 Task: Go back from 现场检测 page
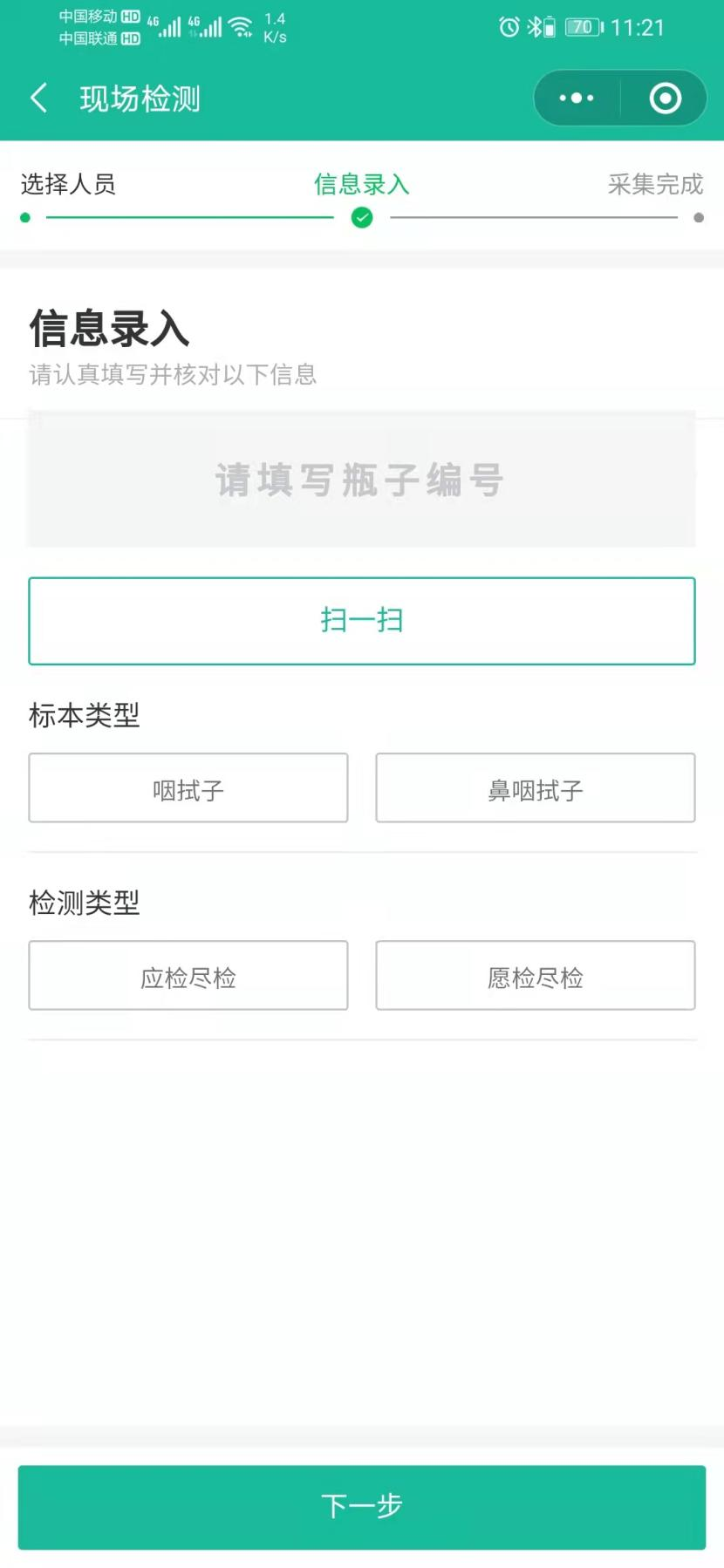coord(39,98)
